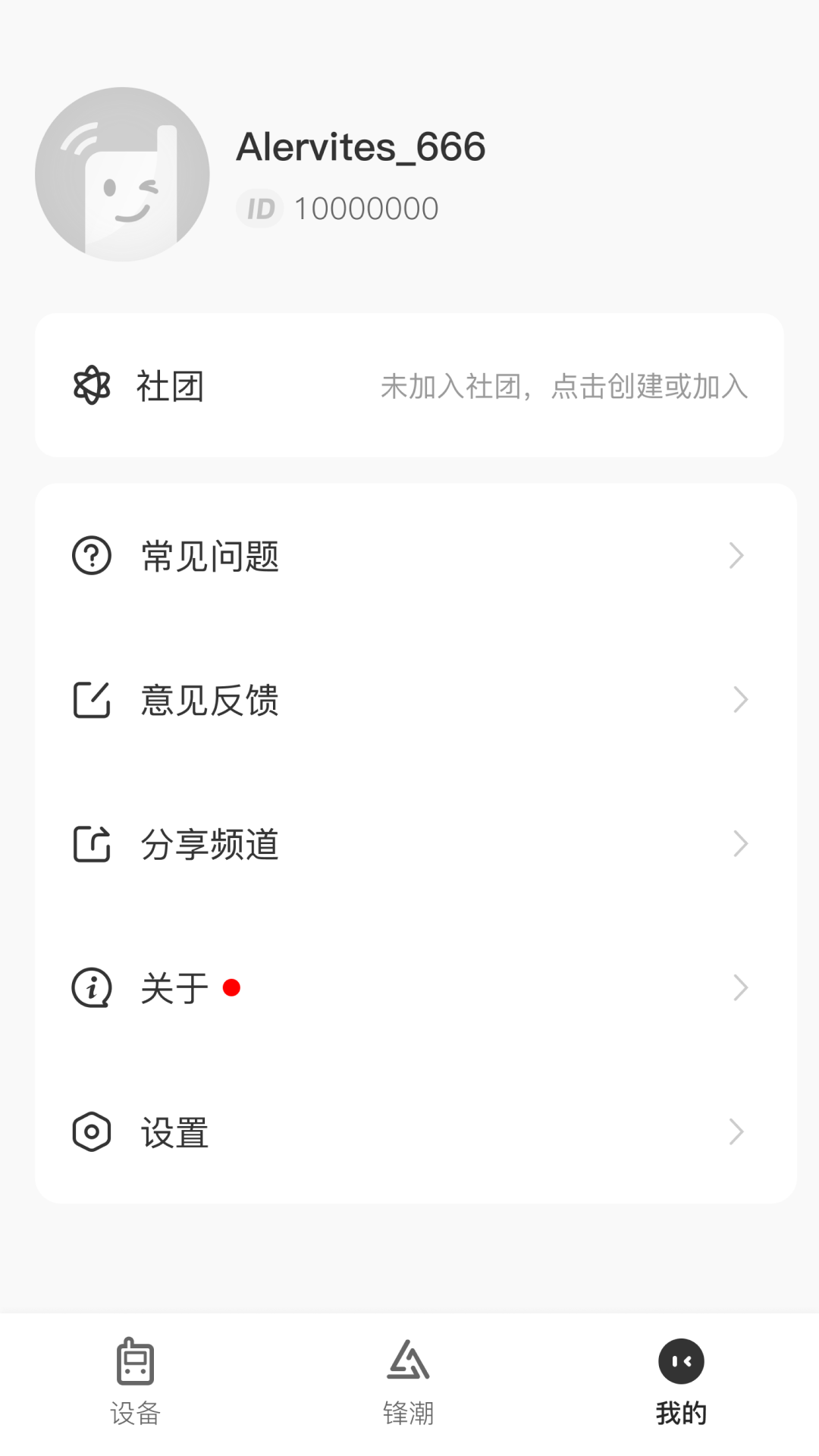This screenshot has height=1456, width=819.
Task: Select the 设备 walkie-talkie icon
Action: coord(135,1361)
